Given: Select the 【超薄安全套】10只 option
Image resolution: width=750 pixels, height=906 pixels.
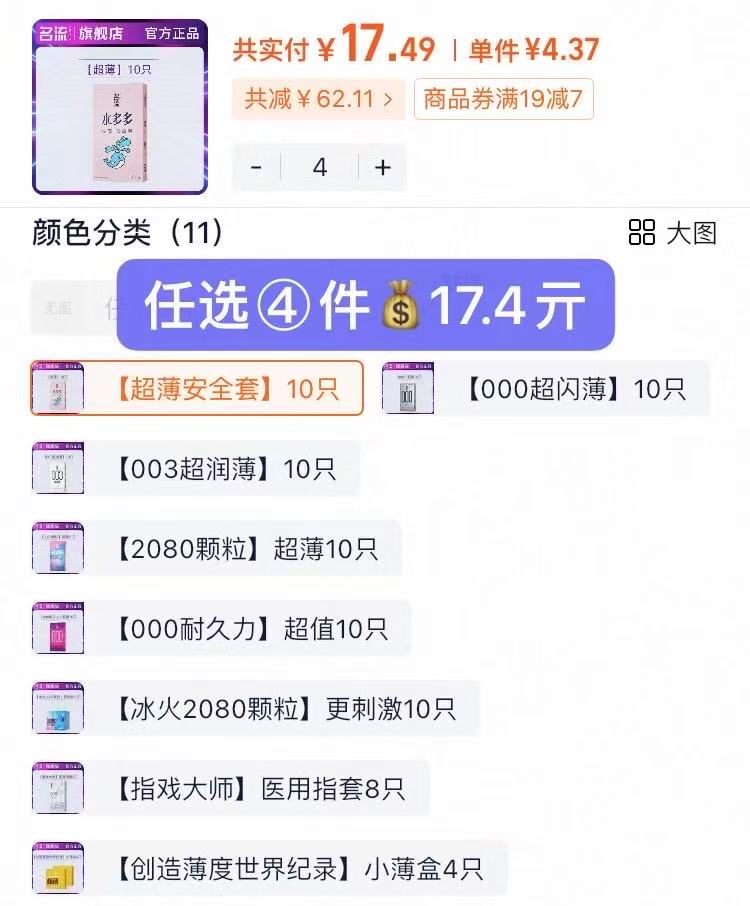Looking at the screenshot, I should point(197,388).
